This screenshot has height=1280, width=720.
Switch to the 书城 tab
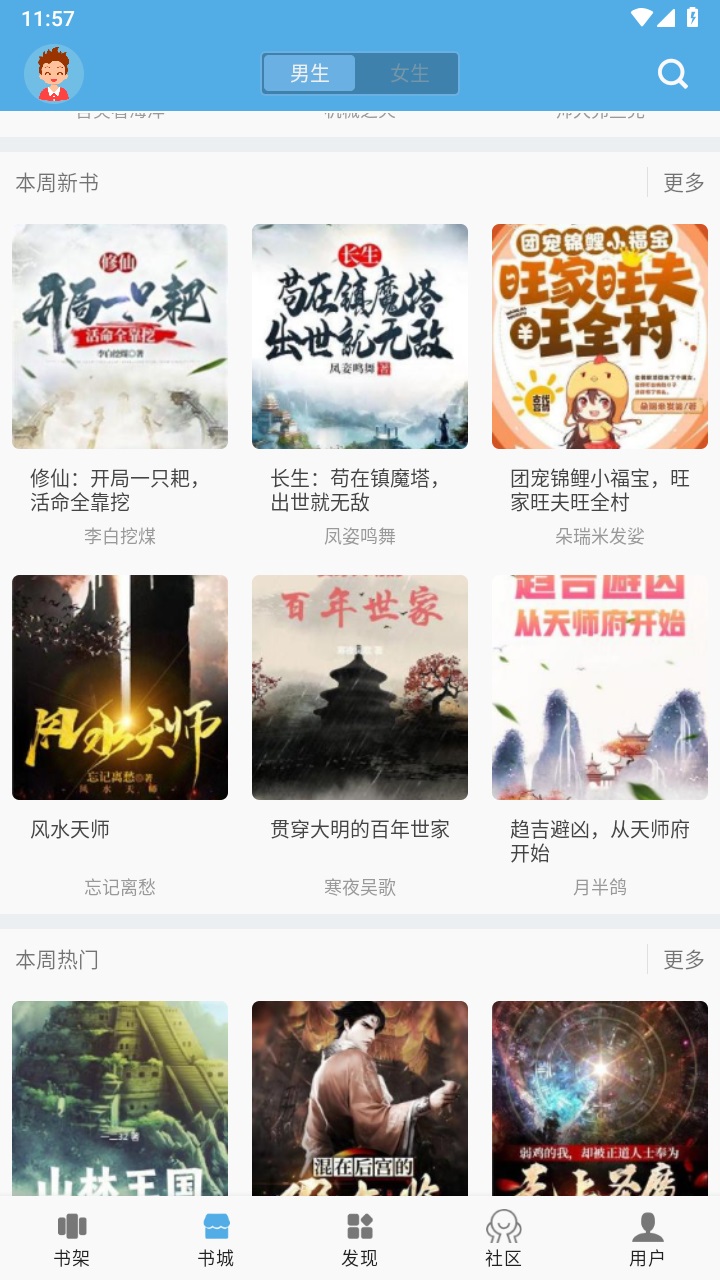(x=216, y=1238)
